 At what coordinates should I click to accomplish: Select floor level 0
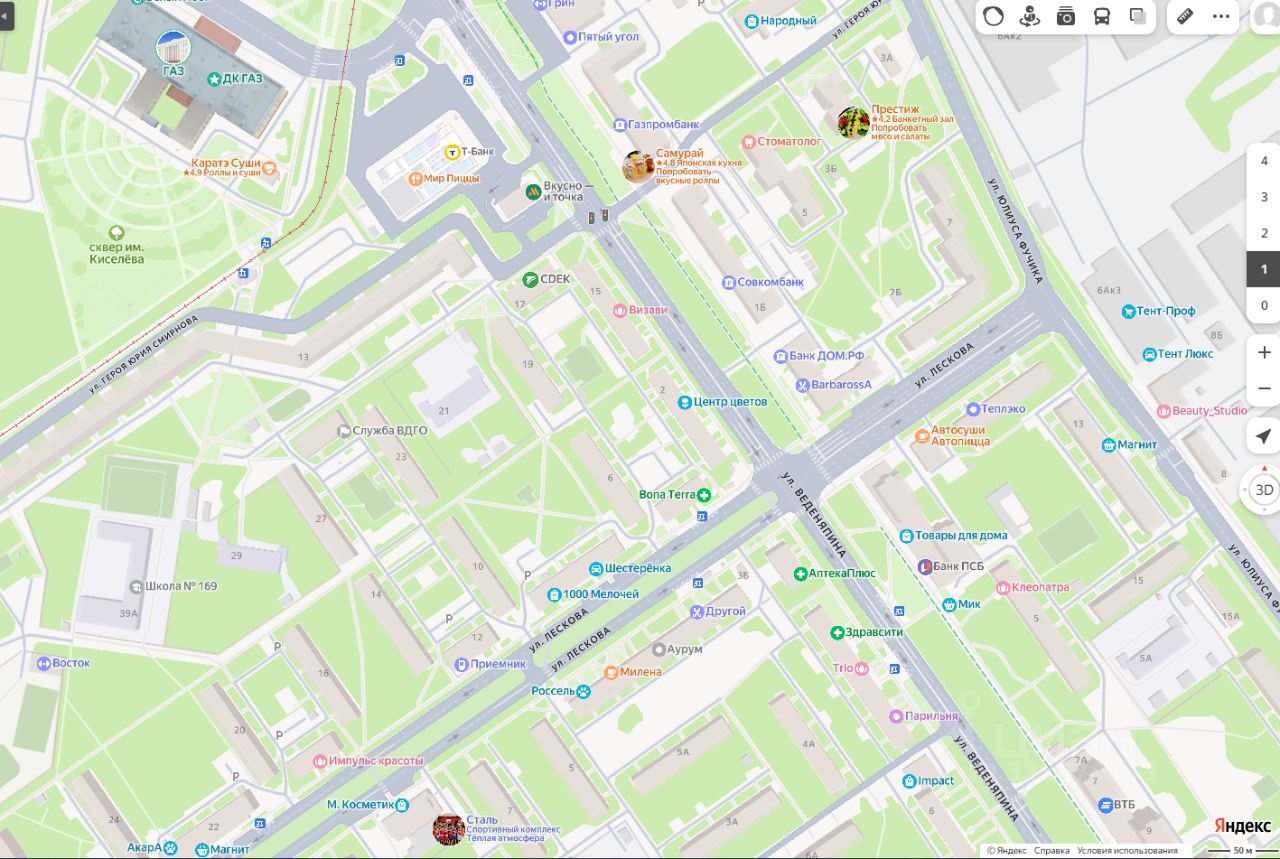coord(1264,305)
